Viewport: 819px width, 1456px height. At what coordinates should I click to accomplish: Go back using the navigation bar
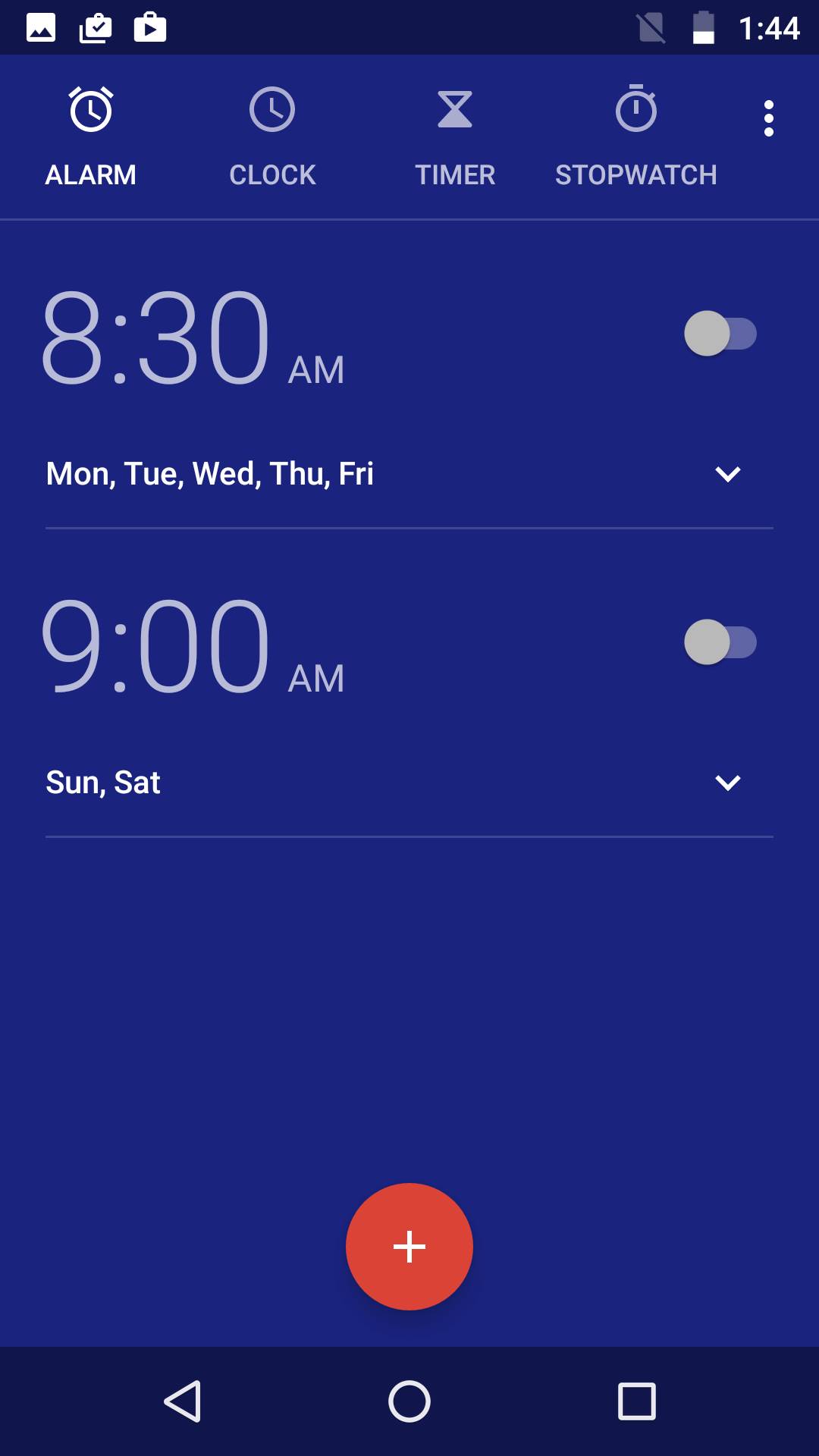point(183,1401)
